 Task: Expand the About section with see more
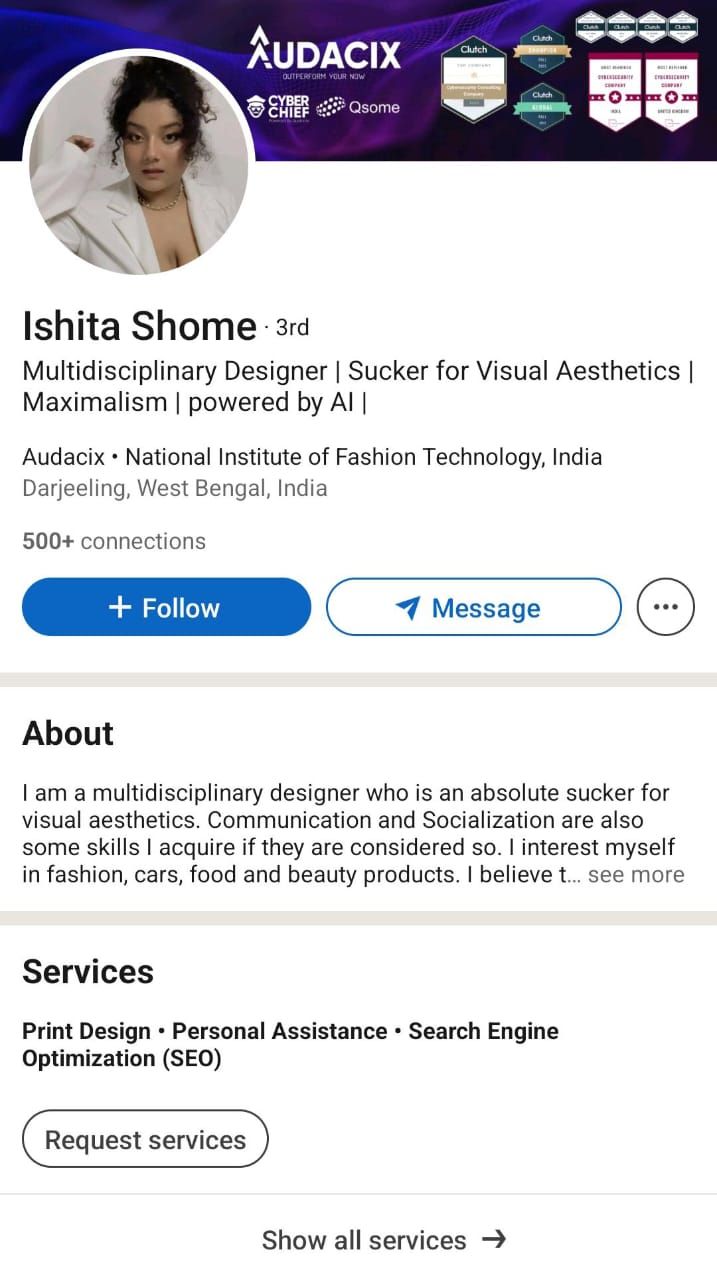coord(636,875)
